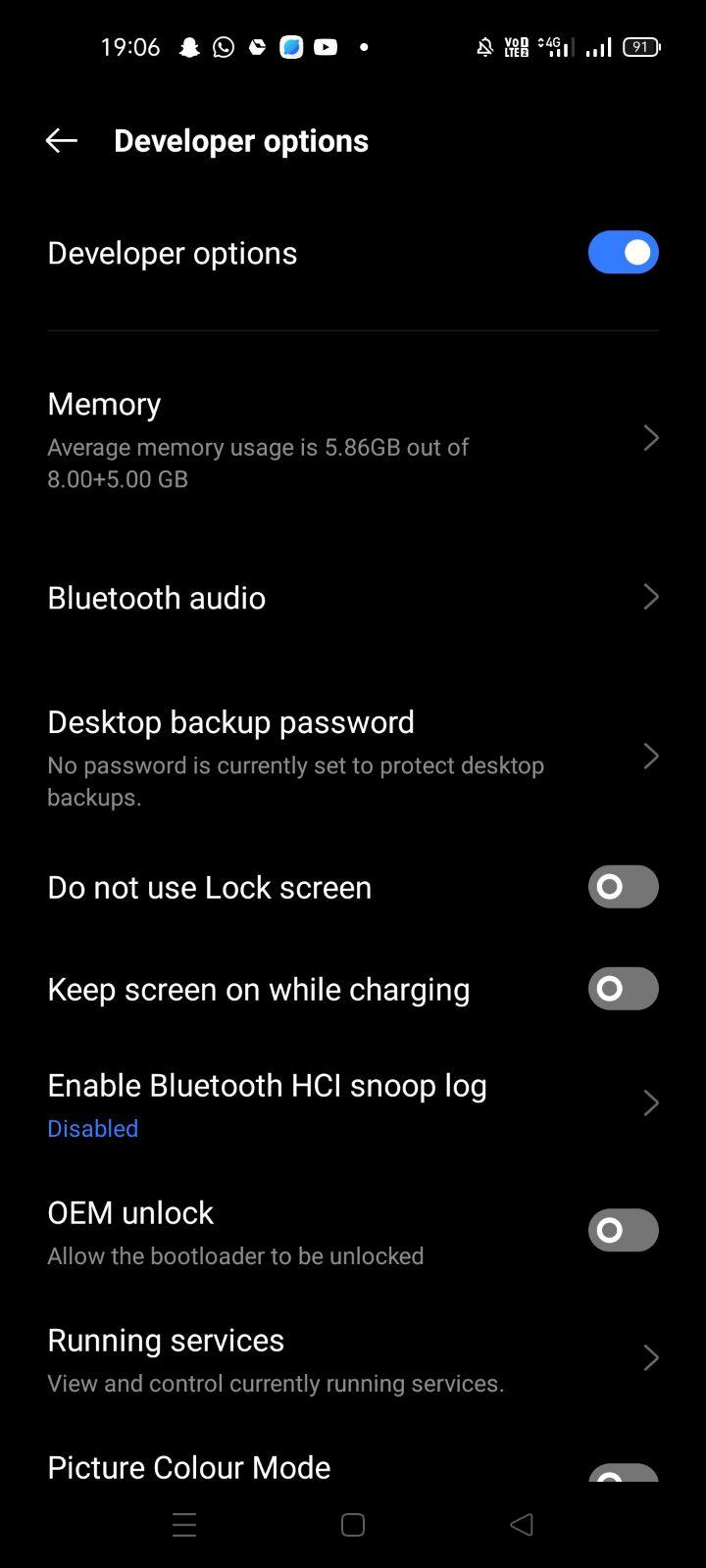Enable the OEM unlock switch

623,1230
